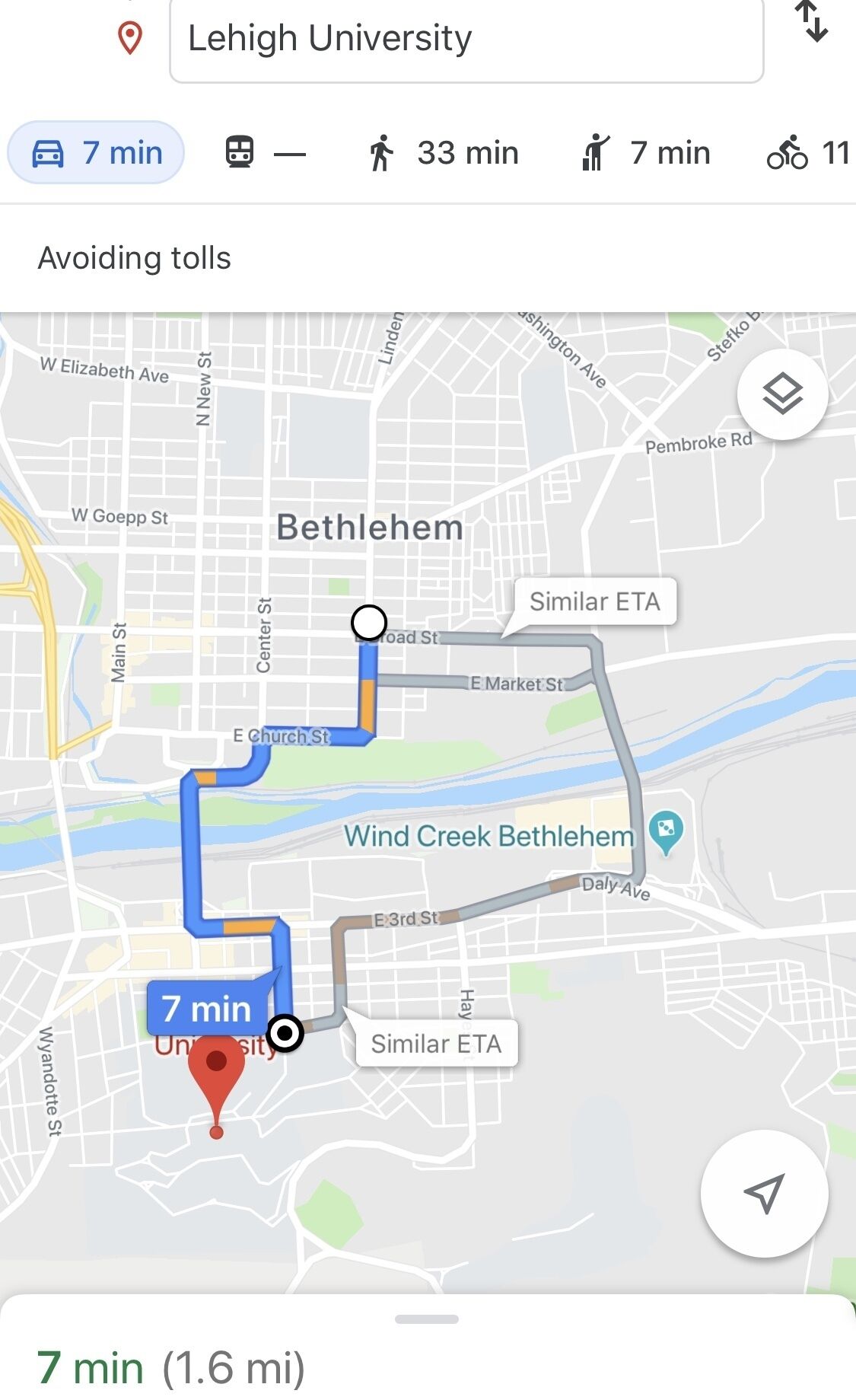Switch to walking 33 min mode

tap(443, 152)
